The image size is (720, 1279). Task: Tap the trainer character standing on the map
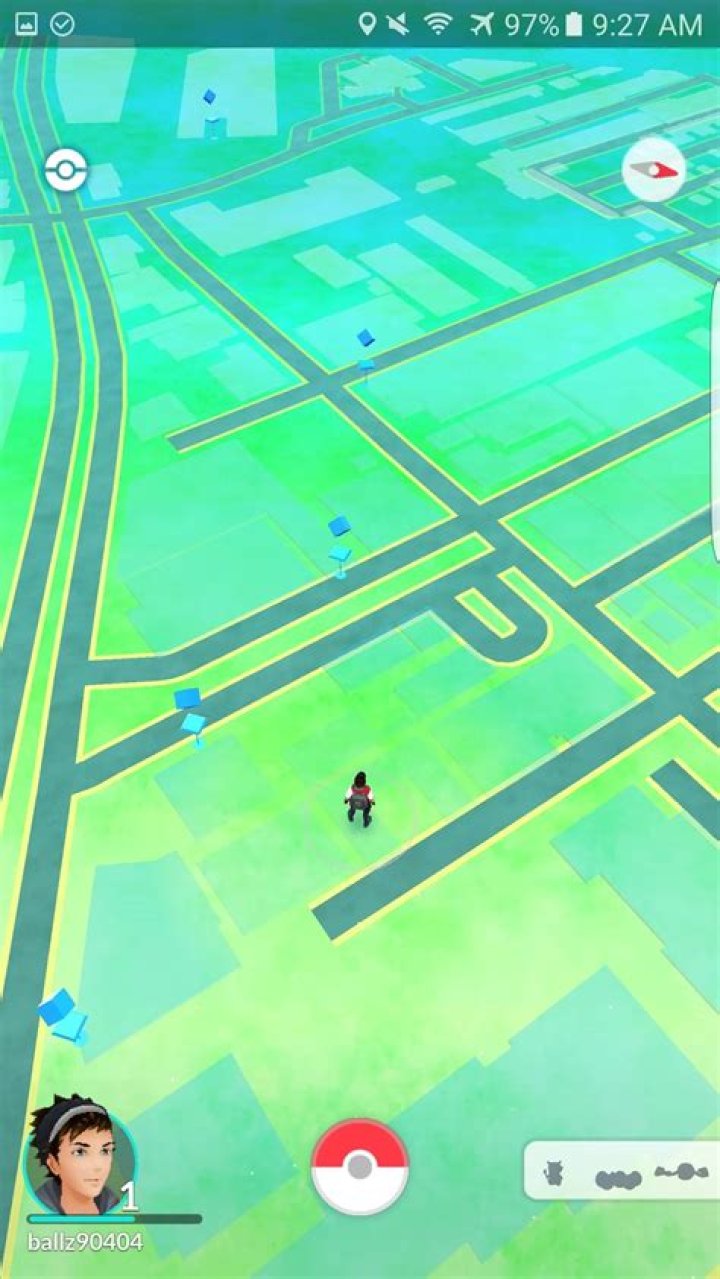359,799
